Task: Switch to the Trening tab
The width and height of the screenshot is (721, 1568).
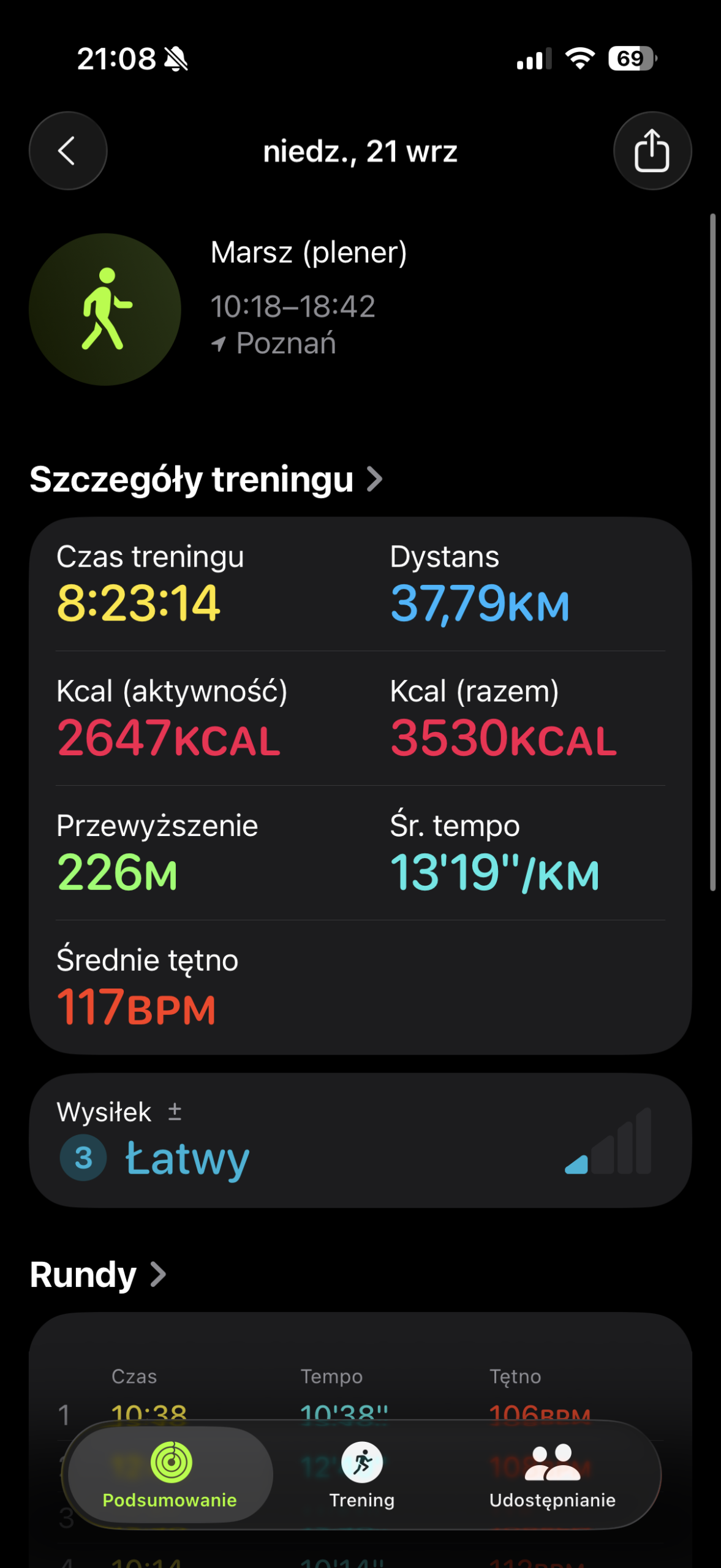Action: tap(362, 1475)
